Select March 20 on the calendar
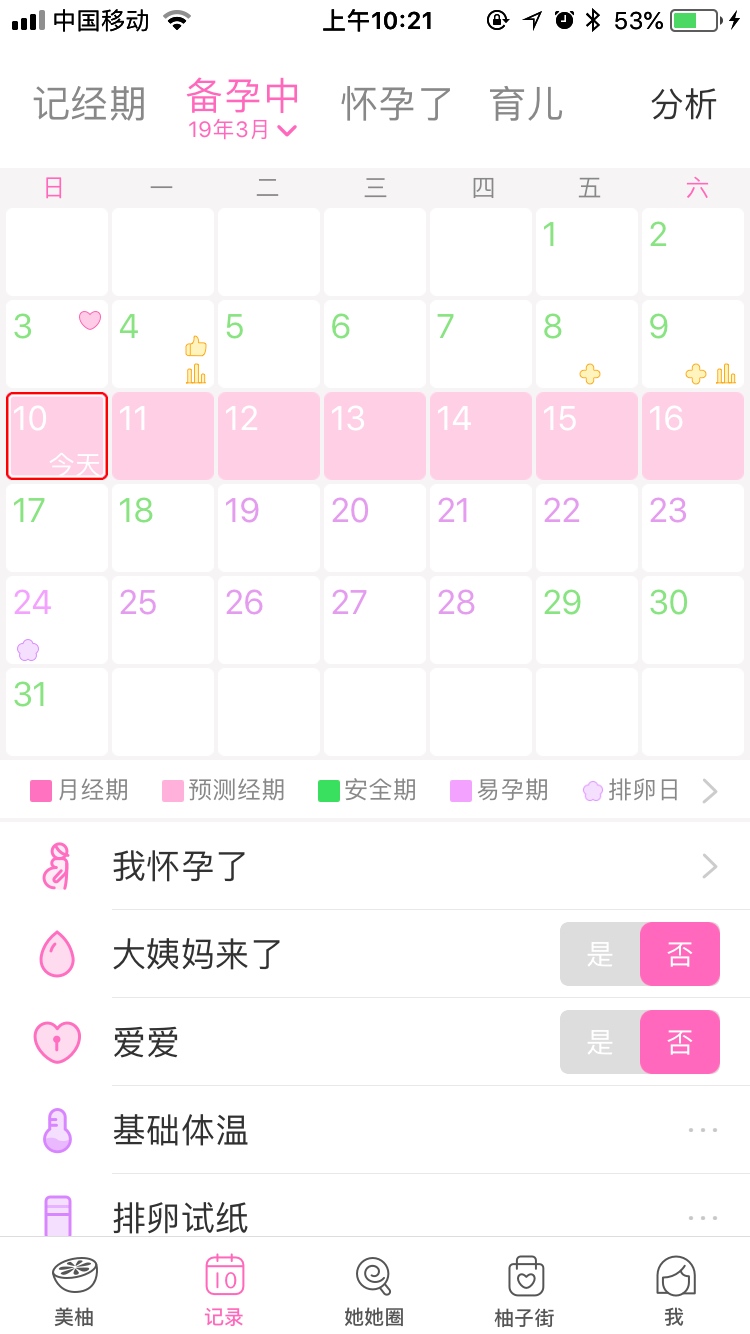Screen dimensions: 750x1334 tap(374, 527)
